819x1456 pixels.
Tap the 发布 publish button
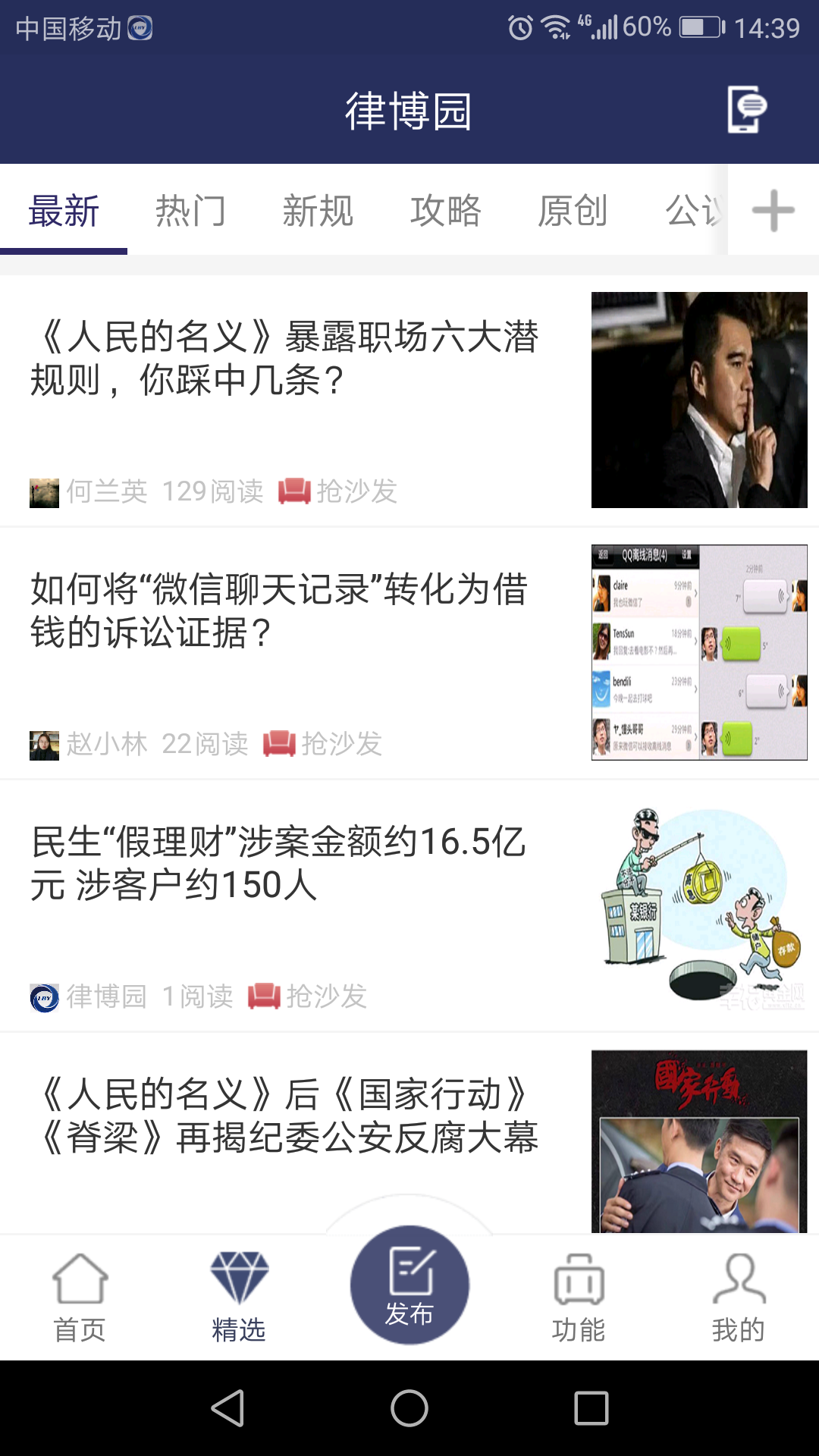(x=409, y=1286)
